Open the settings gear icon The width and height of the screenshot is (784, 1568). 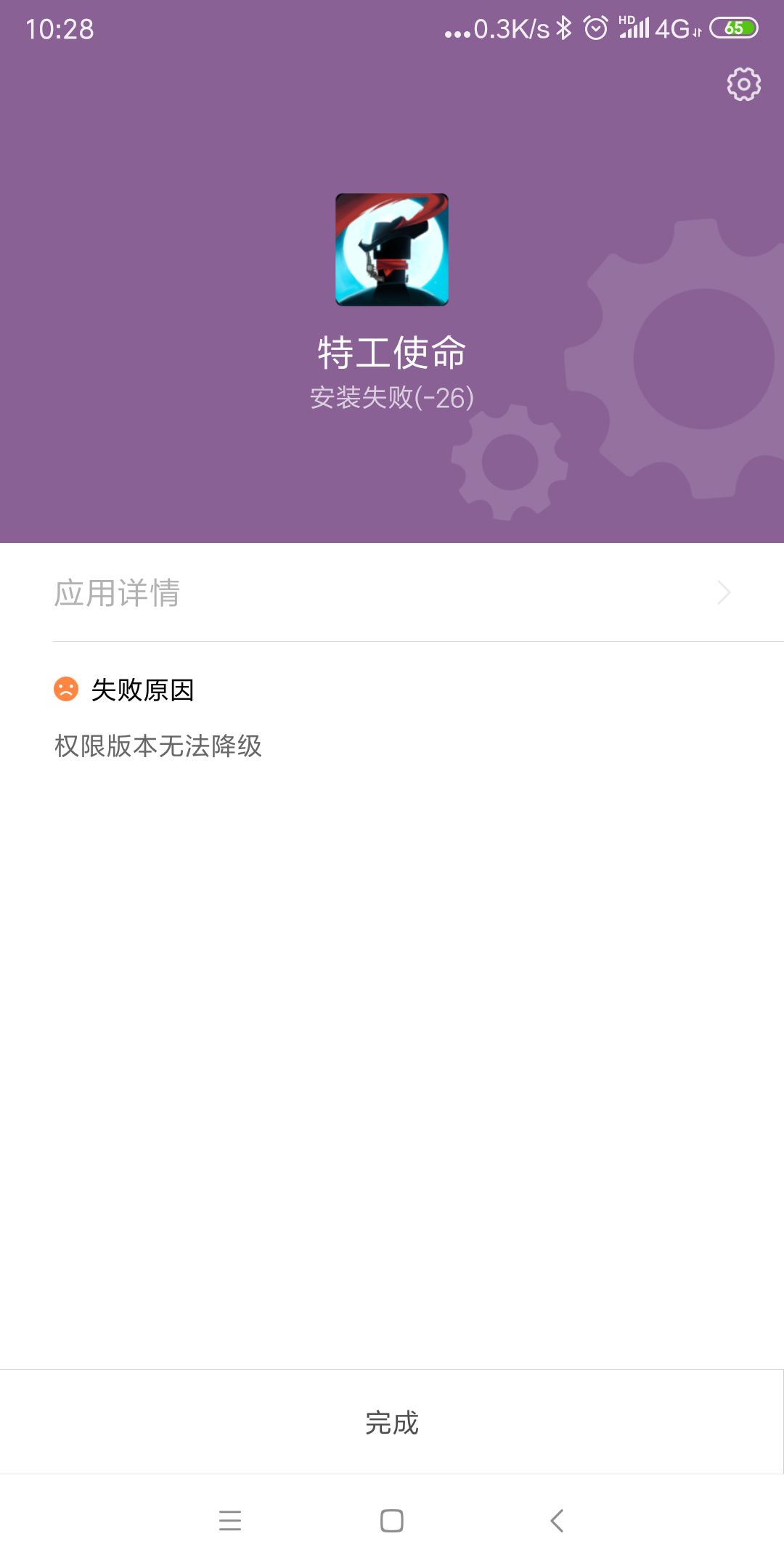743,85
